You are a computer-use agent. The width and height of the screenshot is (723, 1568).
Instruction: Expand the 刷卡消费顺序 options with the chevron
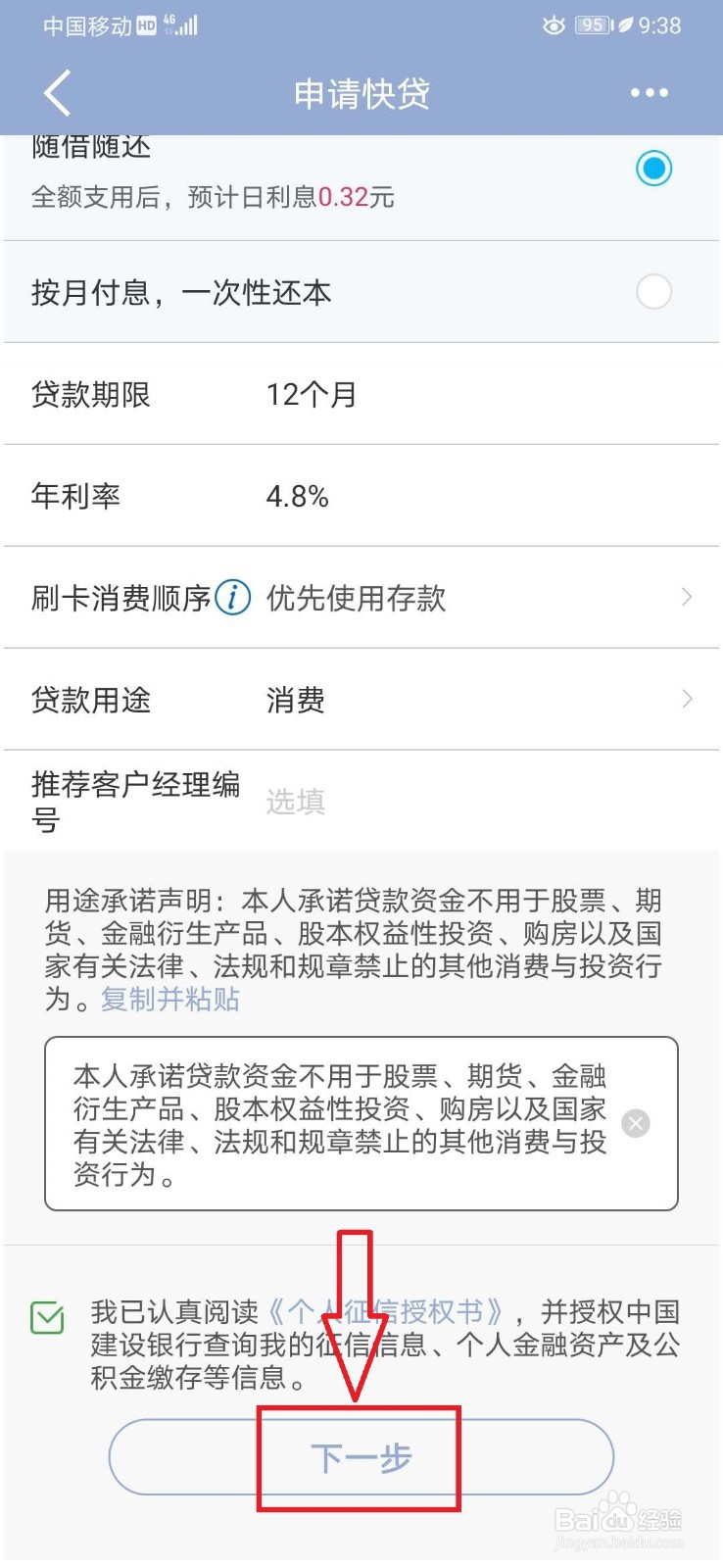688,597
